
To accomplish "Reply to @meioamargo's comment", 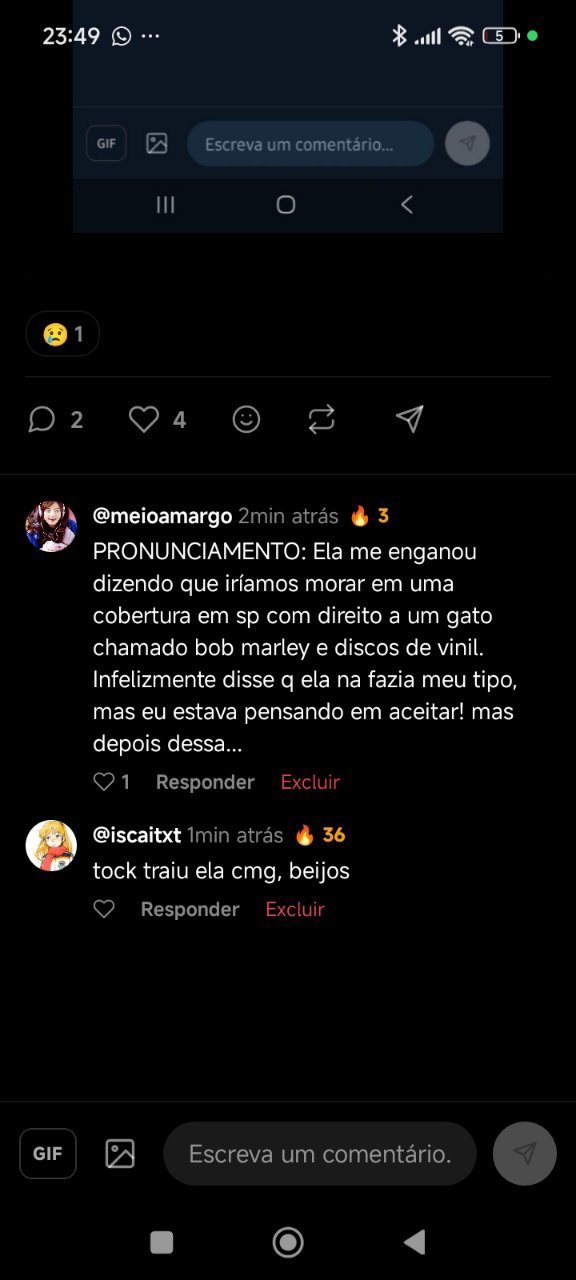I will tap(205, 782).
